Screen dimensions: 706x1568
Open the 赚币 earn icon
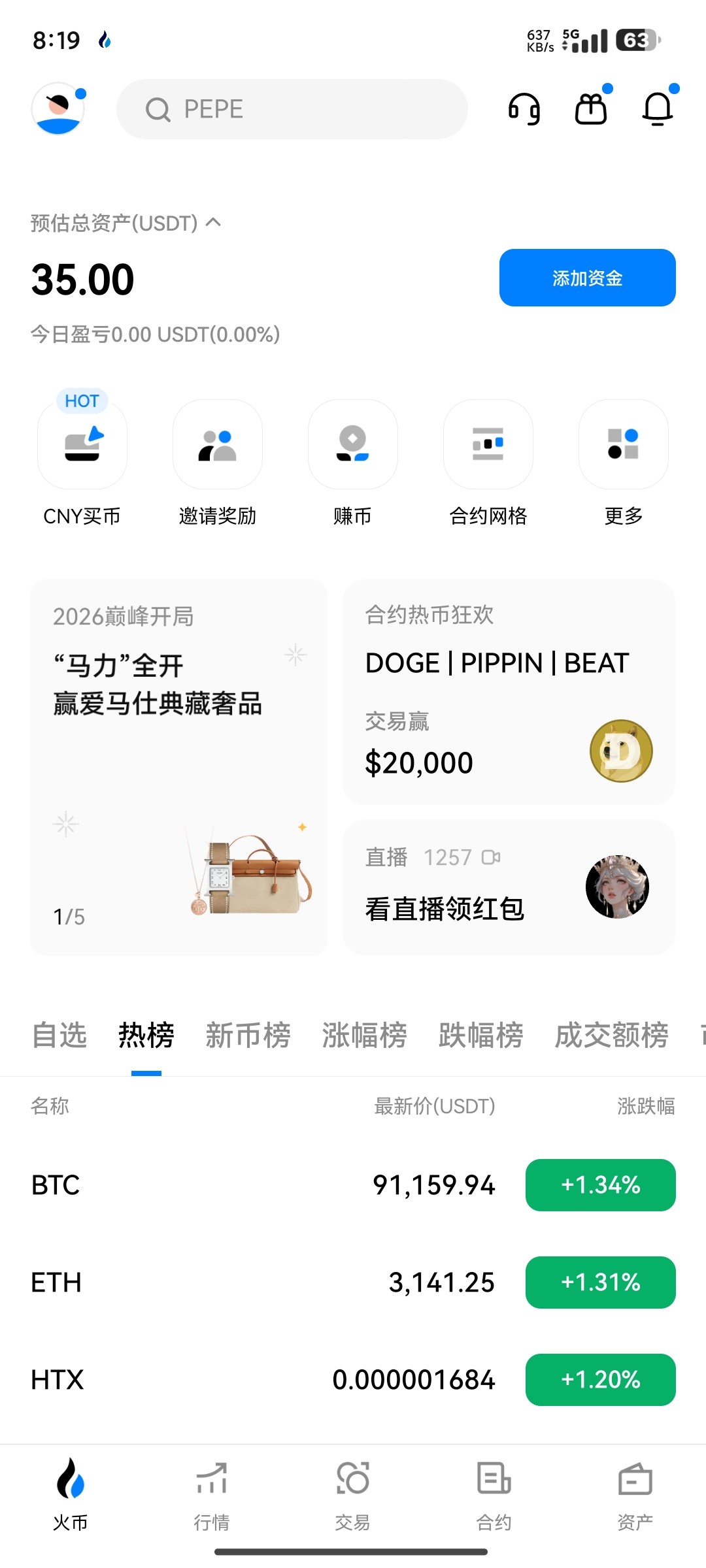pyautogui.click(x=352, y=445)
